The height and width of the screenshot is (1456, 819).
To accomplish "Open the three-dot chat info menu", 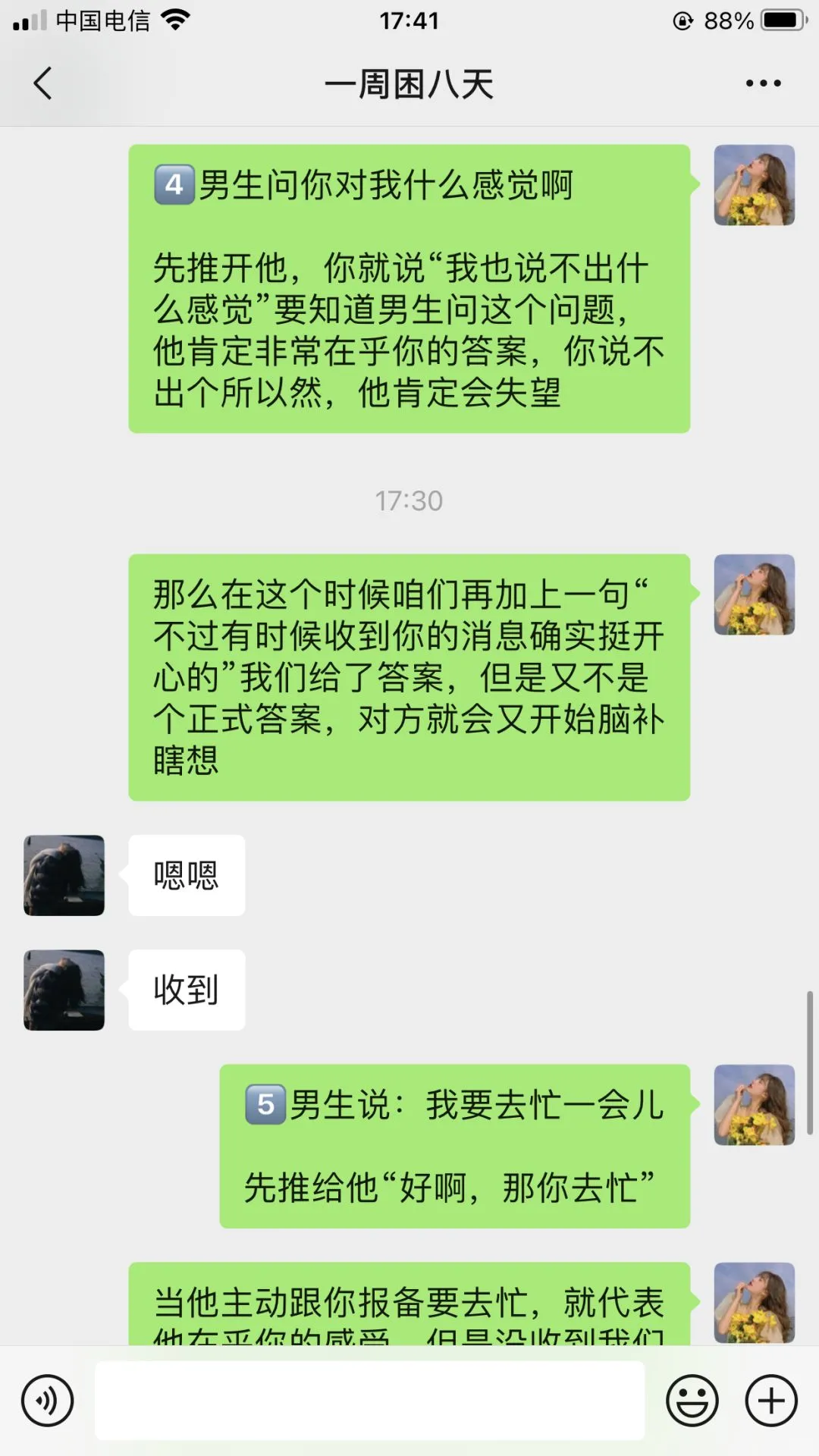I will point(763,83).
